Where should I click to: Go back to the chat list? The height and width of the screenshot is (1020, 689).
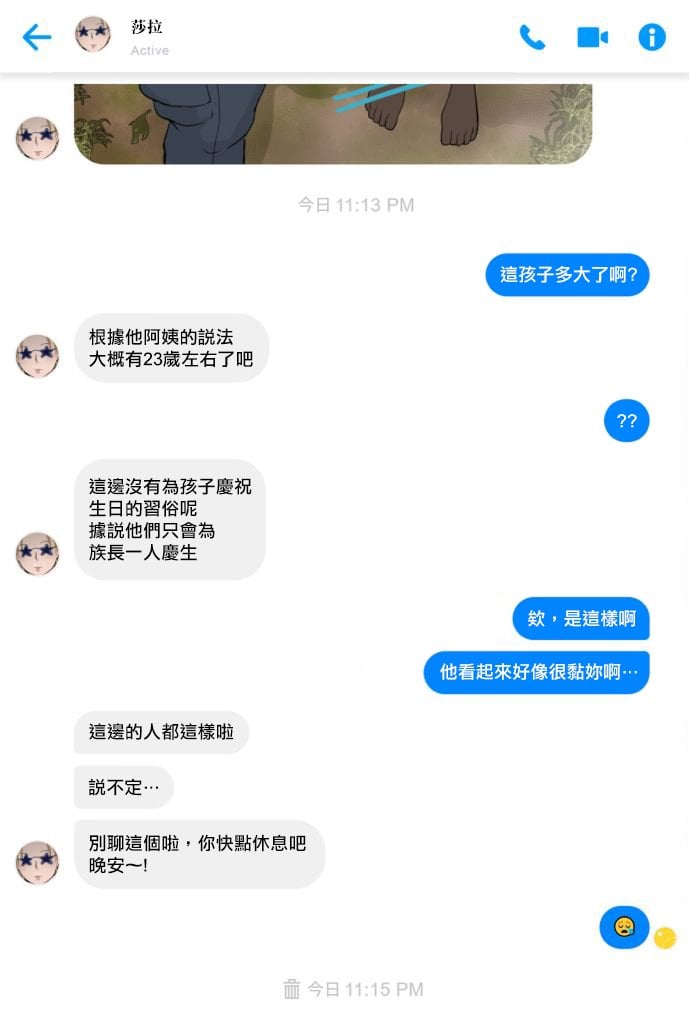[37, 38]
